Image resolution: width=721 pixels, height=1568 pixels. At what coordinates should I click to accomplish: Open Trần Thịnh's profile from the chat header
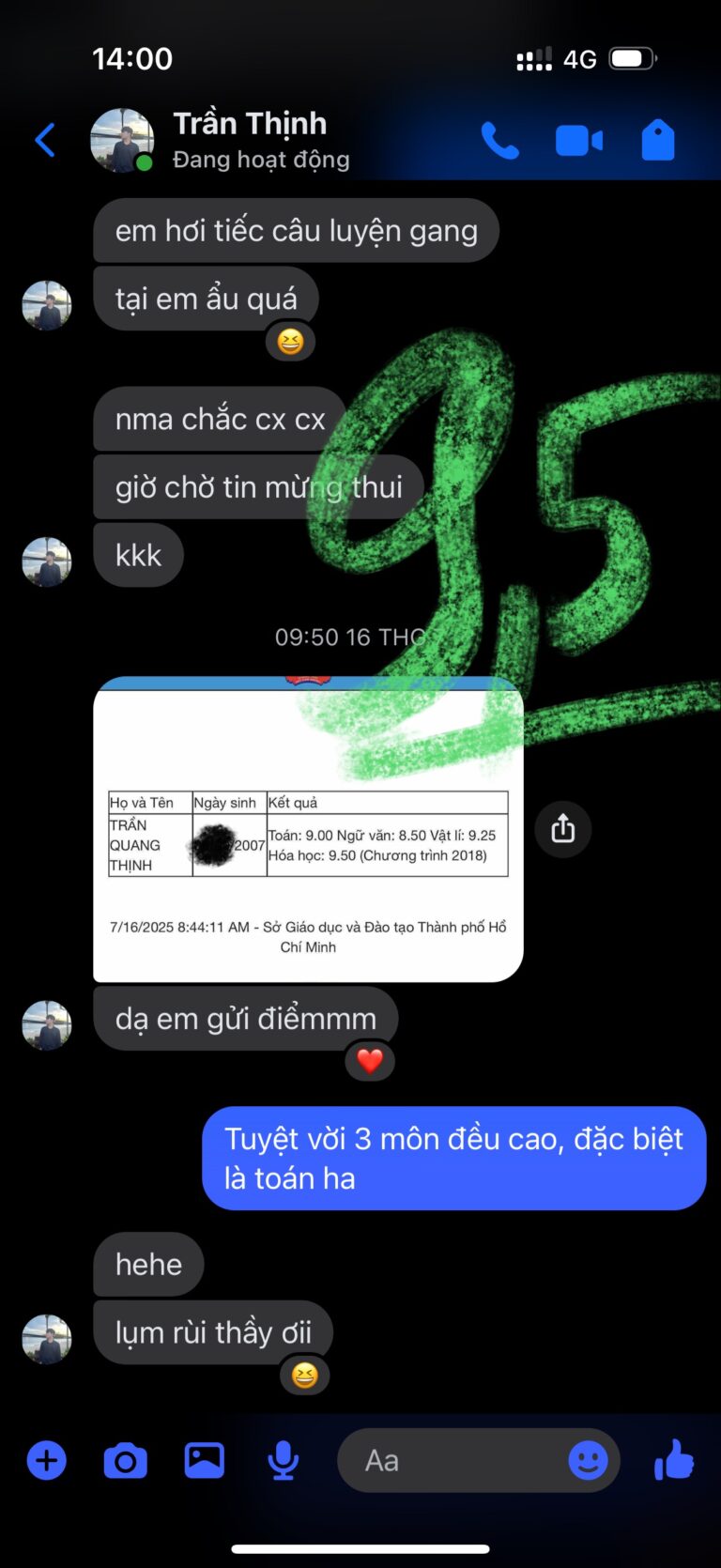(249, 139)
